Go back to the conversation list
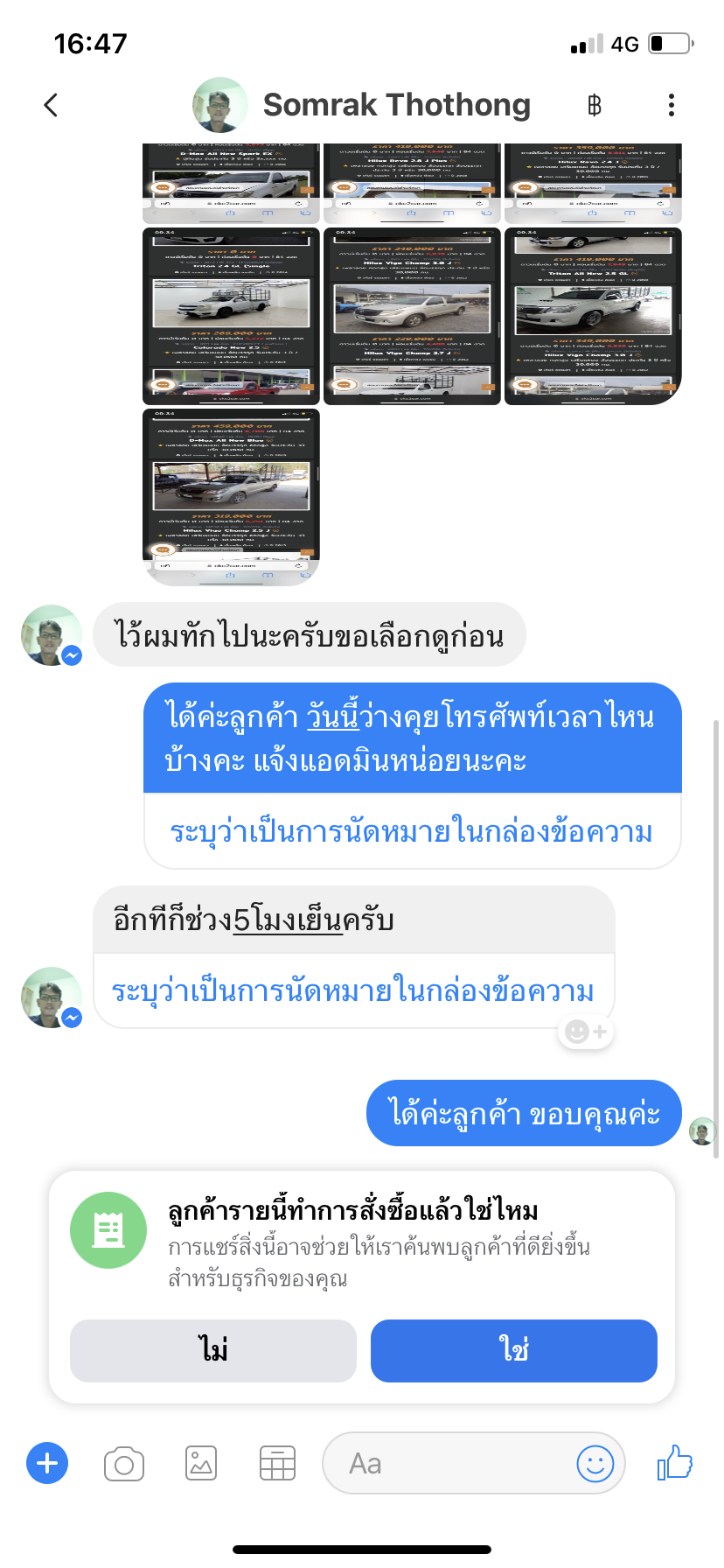The height and width of the screenshot is (1568, 724). 51,105
